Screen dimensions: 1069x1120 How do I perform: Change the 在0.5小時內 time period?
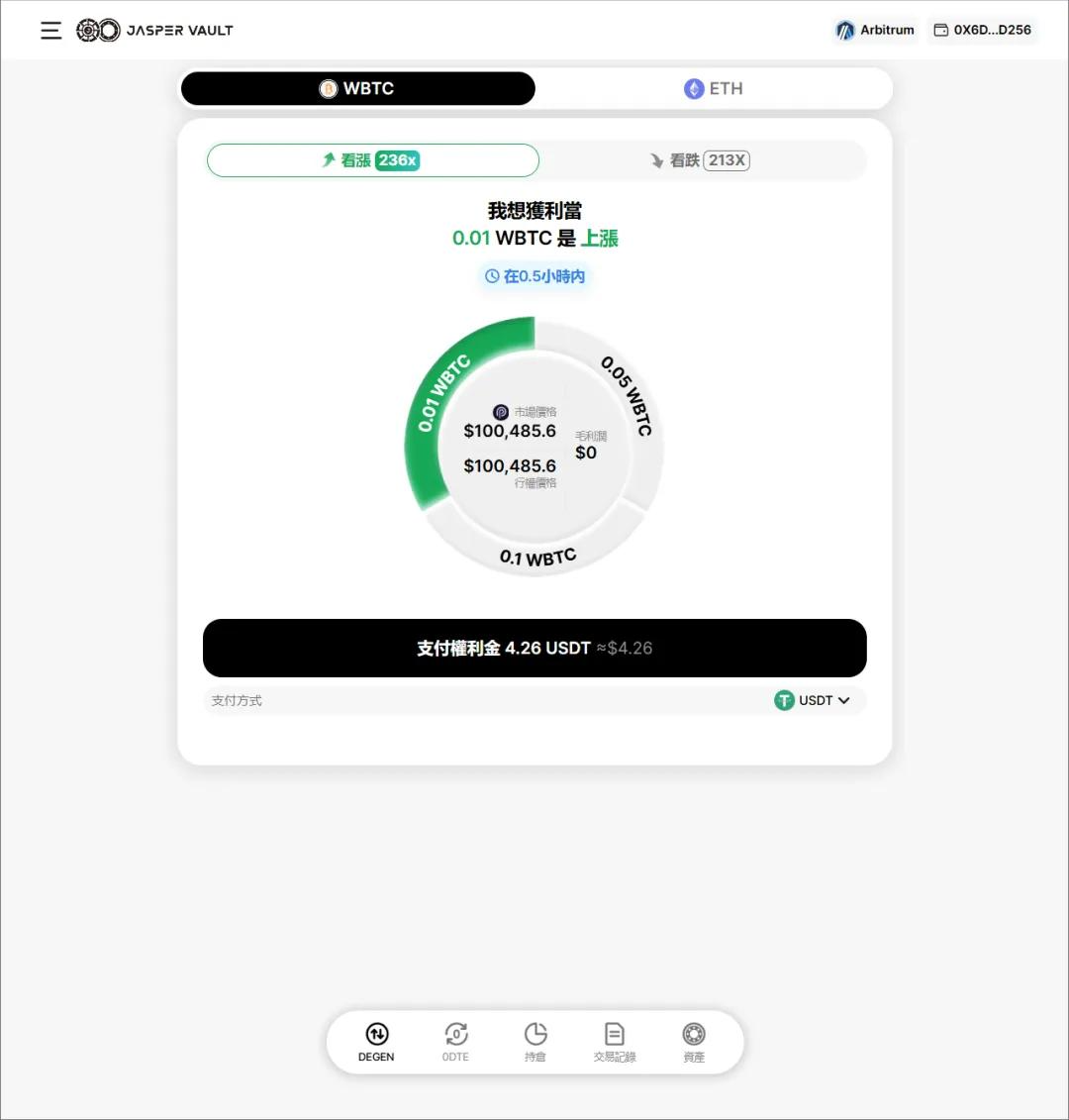[x=534, y=276]
